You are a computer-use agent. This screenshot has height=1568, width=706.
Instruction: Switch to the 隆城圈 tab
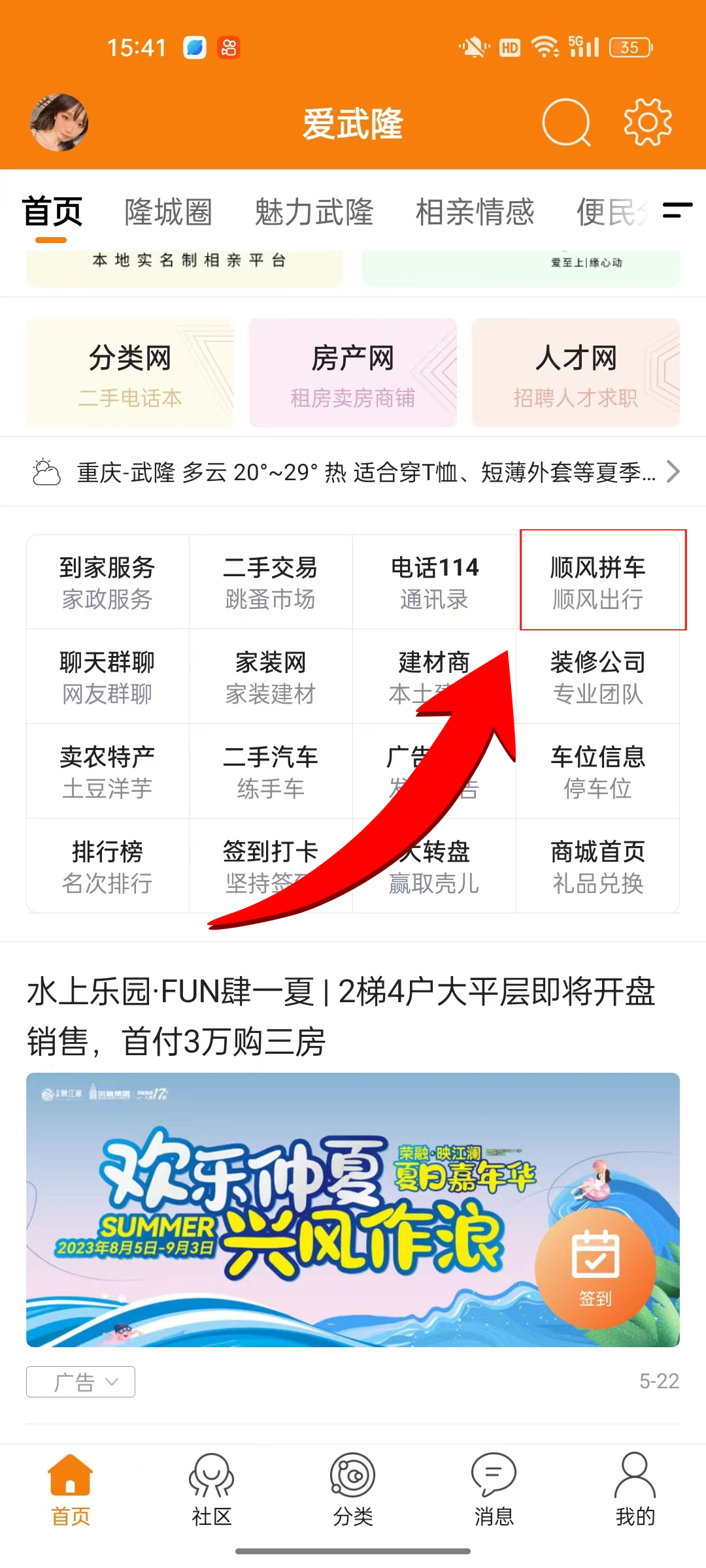[x=169, y=212]
